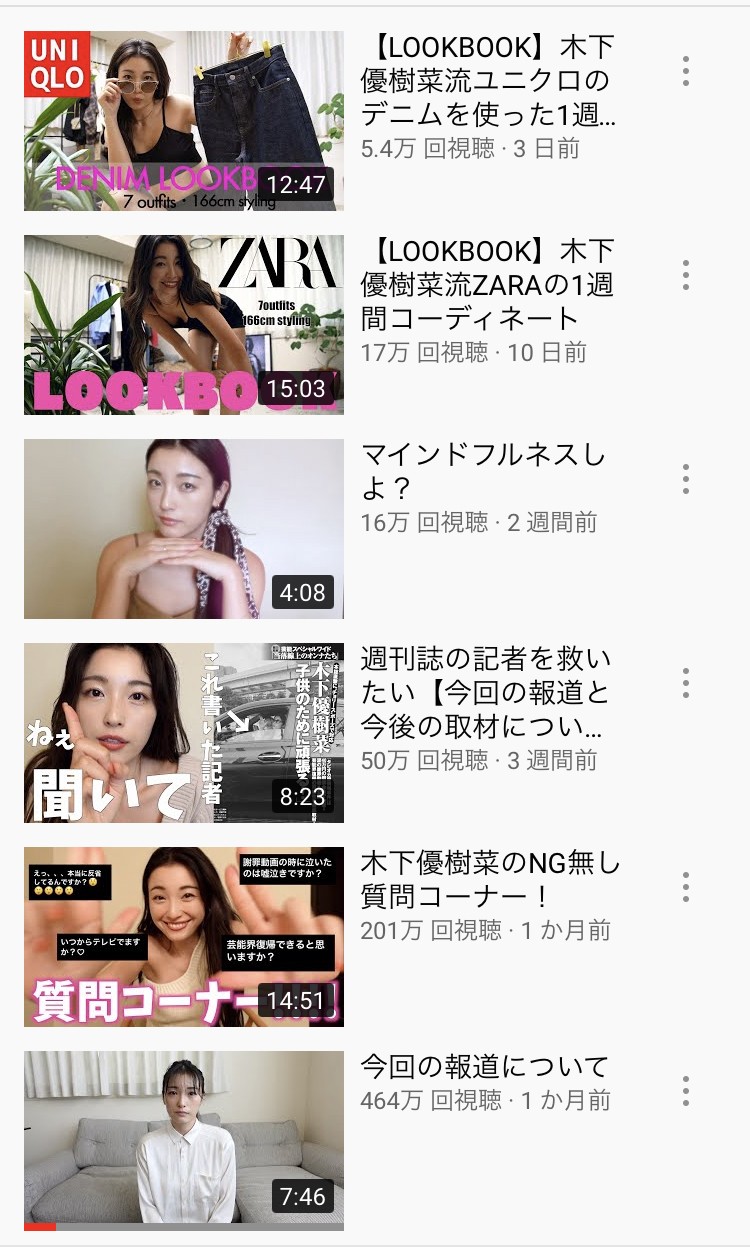Image resolution: width=750 pixels, height=1247 pixels.
Task: Show more options for マインドフルネスしよ？
Action: point(686,479)
